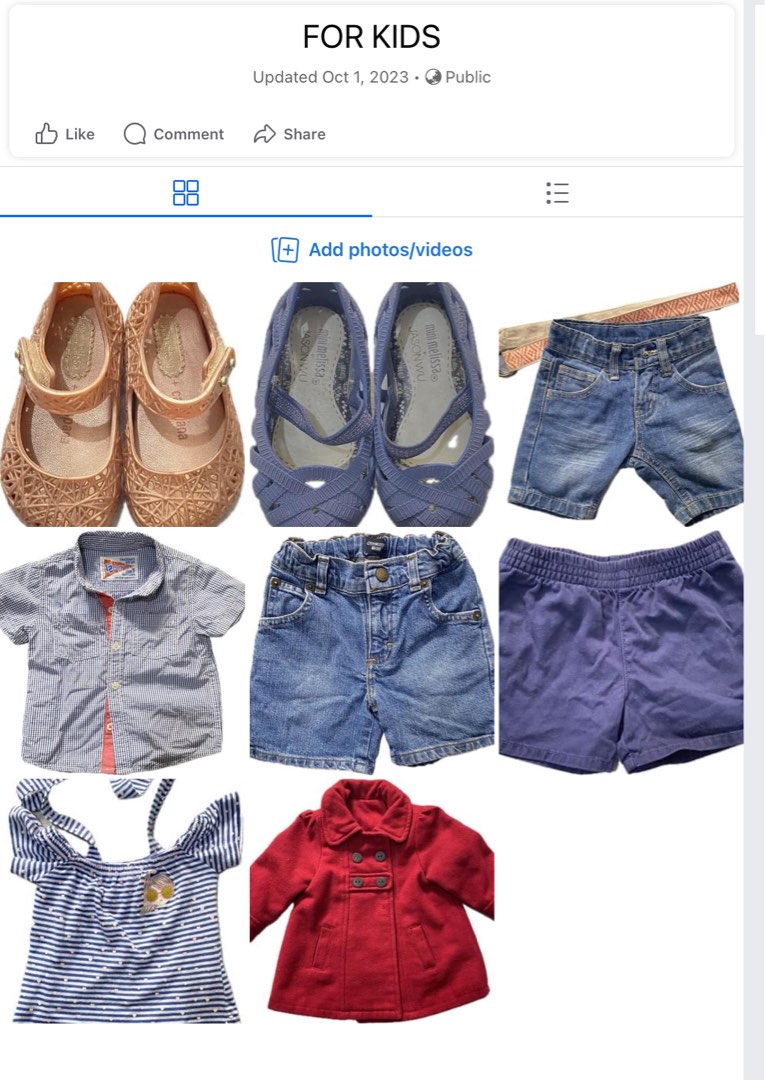This screenshot has height=1080, width=765.
Task: Toggle the grid layout view
Action: tap(185, 192)
